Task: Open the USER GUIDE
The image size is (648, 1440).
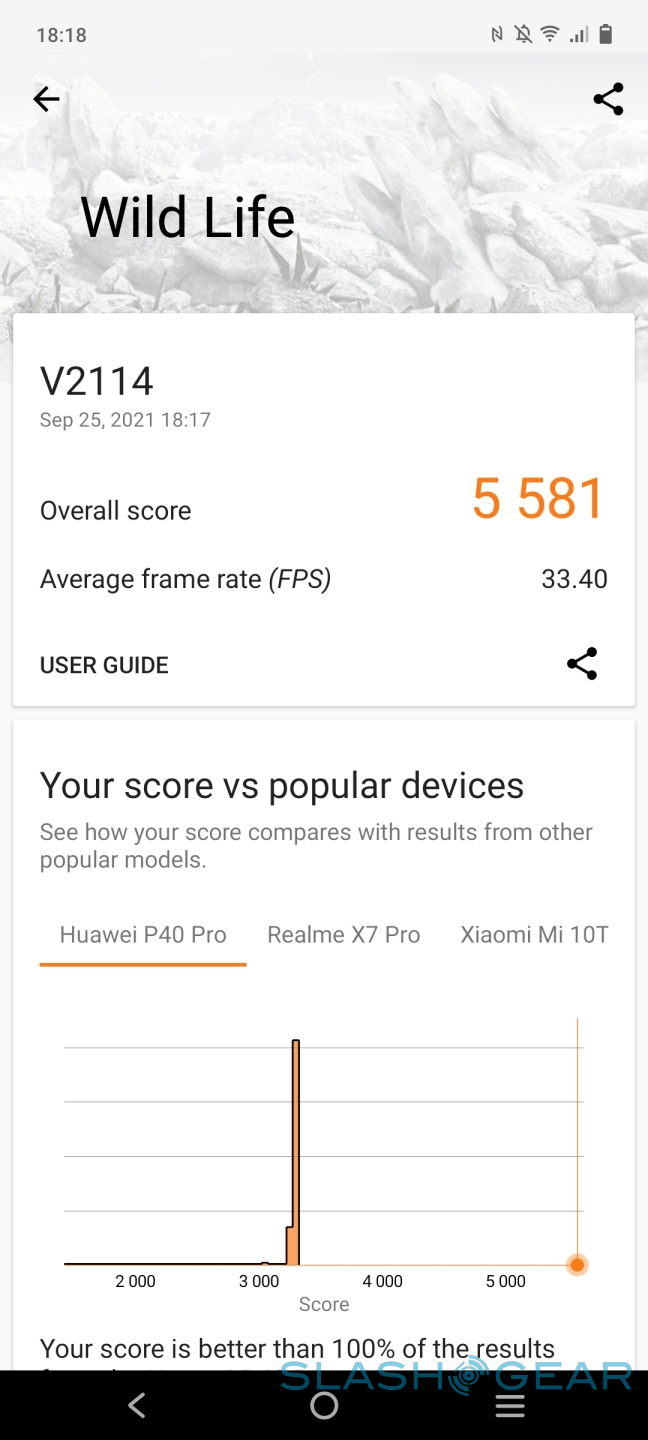Action: point(104,665)
